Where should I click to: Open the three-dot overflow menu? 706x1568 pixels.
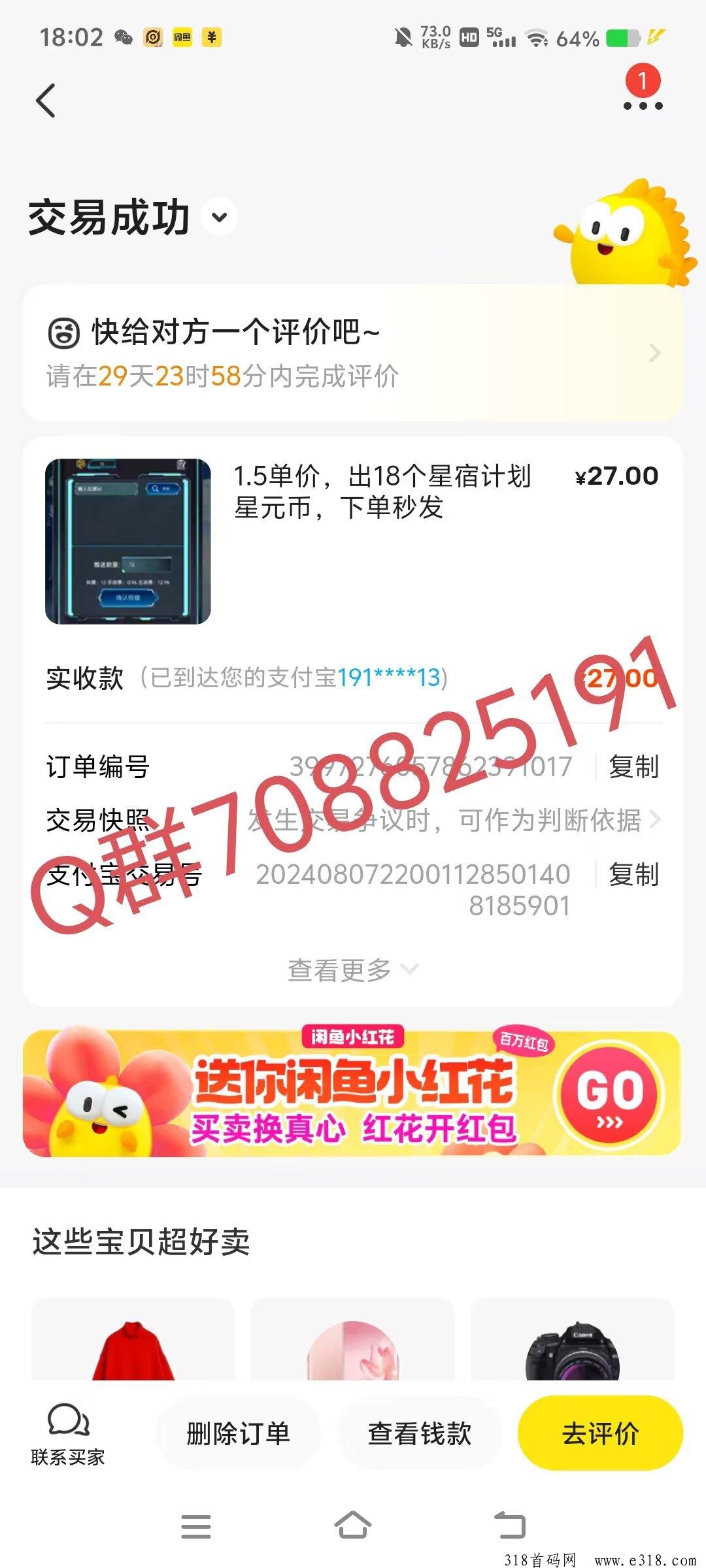click(x=643, y=105)
